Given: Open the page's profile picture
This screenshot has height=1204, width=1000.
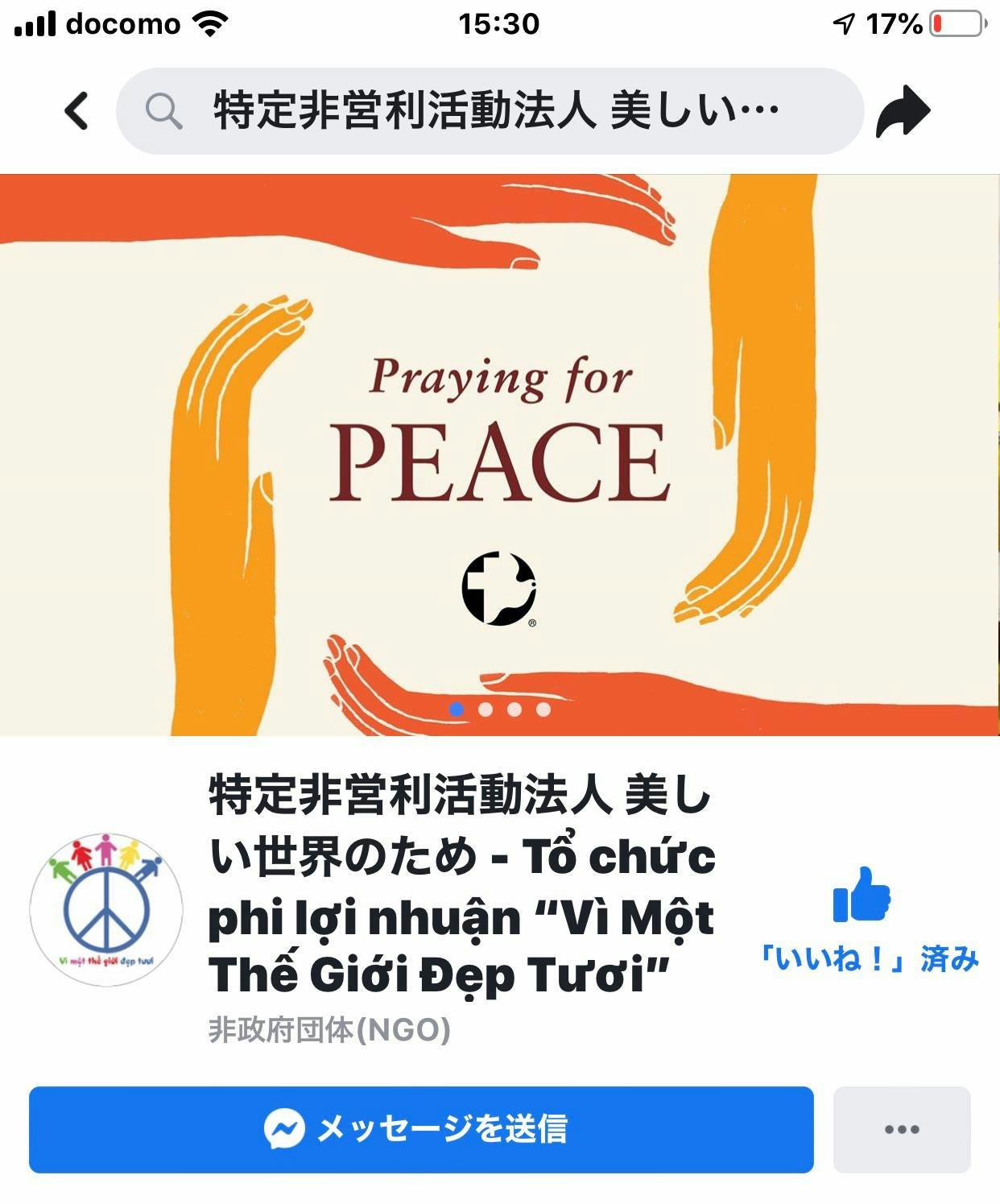Looking at the screenshot, I should pos(105,909).
